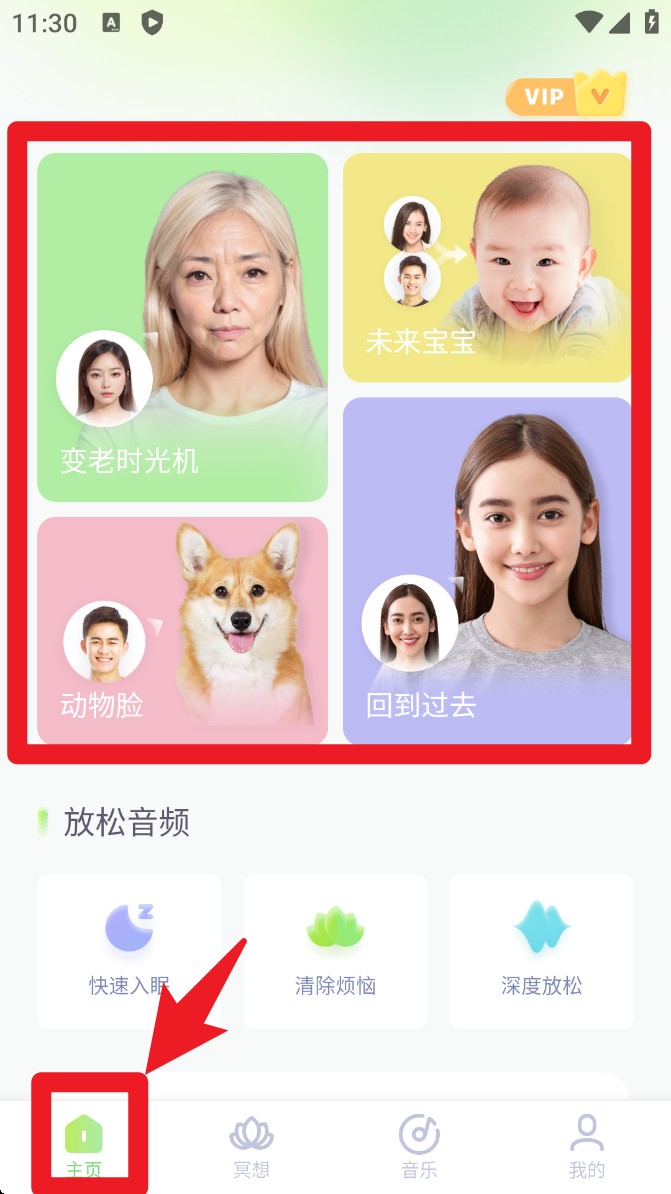The width and height of the screenshot is (671, 1194).
Task: Select the 清除烦恼 relaxation audio
Action: [x=335, y=951]
